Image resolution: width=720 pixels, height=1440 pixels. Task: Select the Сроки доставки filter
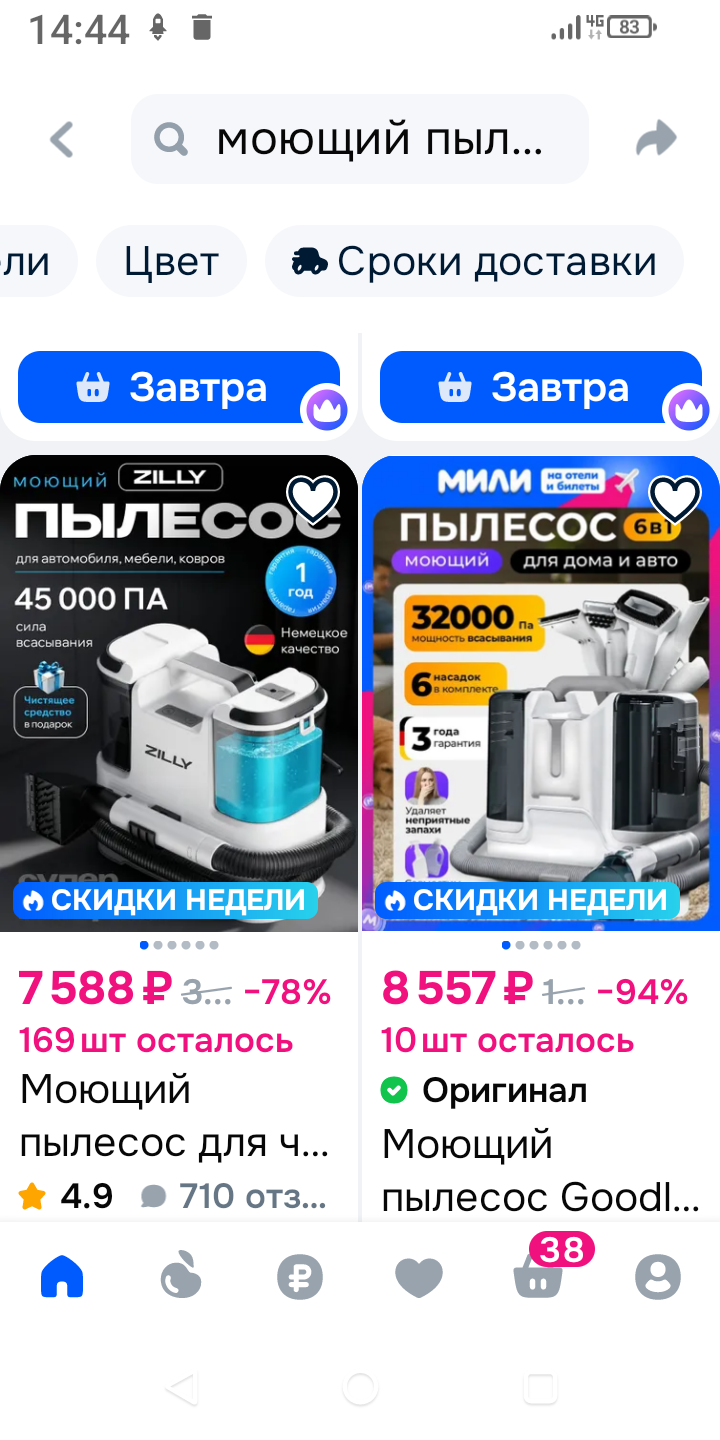tap(475, 262)
